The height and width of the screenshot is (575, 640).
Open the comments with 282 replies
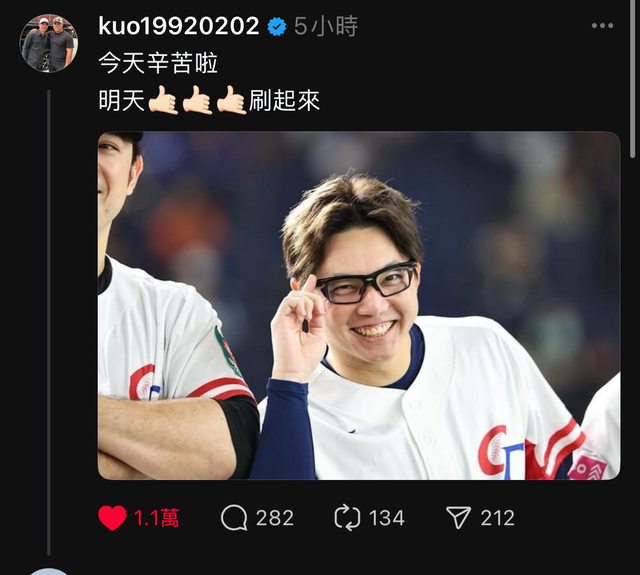tap(234, 517)
